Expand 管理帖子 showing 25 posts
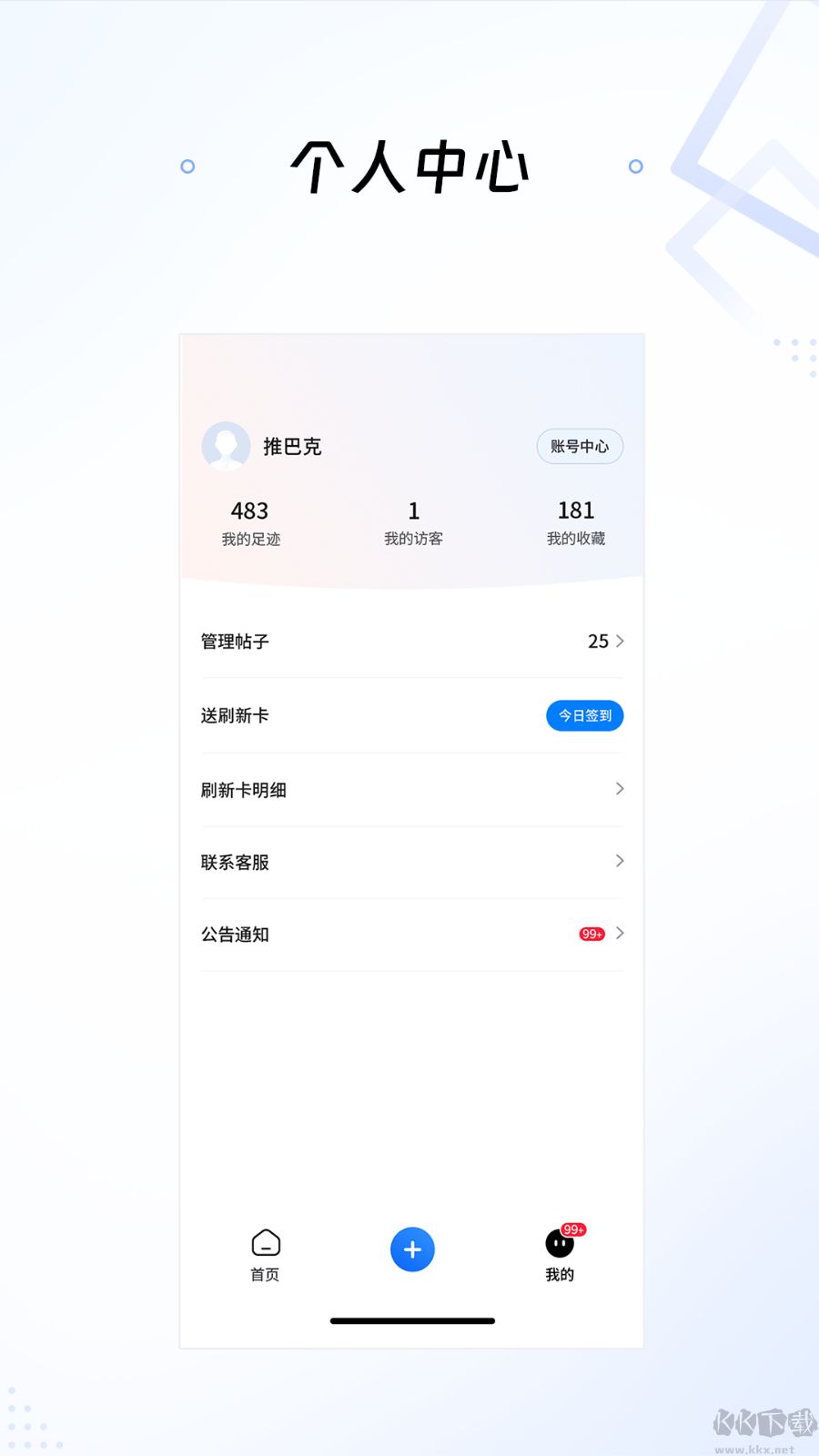The width and height of the screenshot is (819, 1456). pyautogui.click(x=411, y=642)
